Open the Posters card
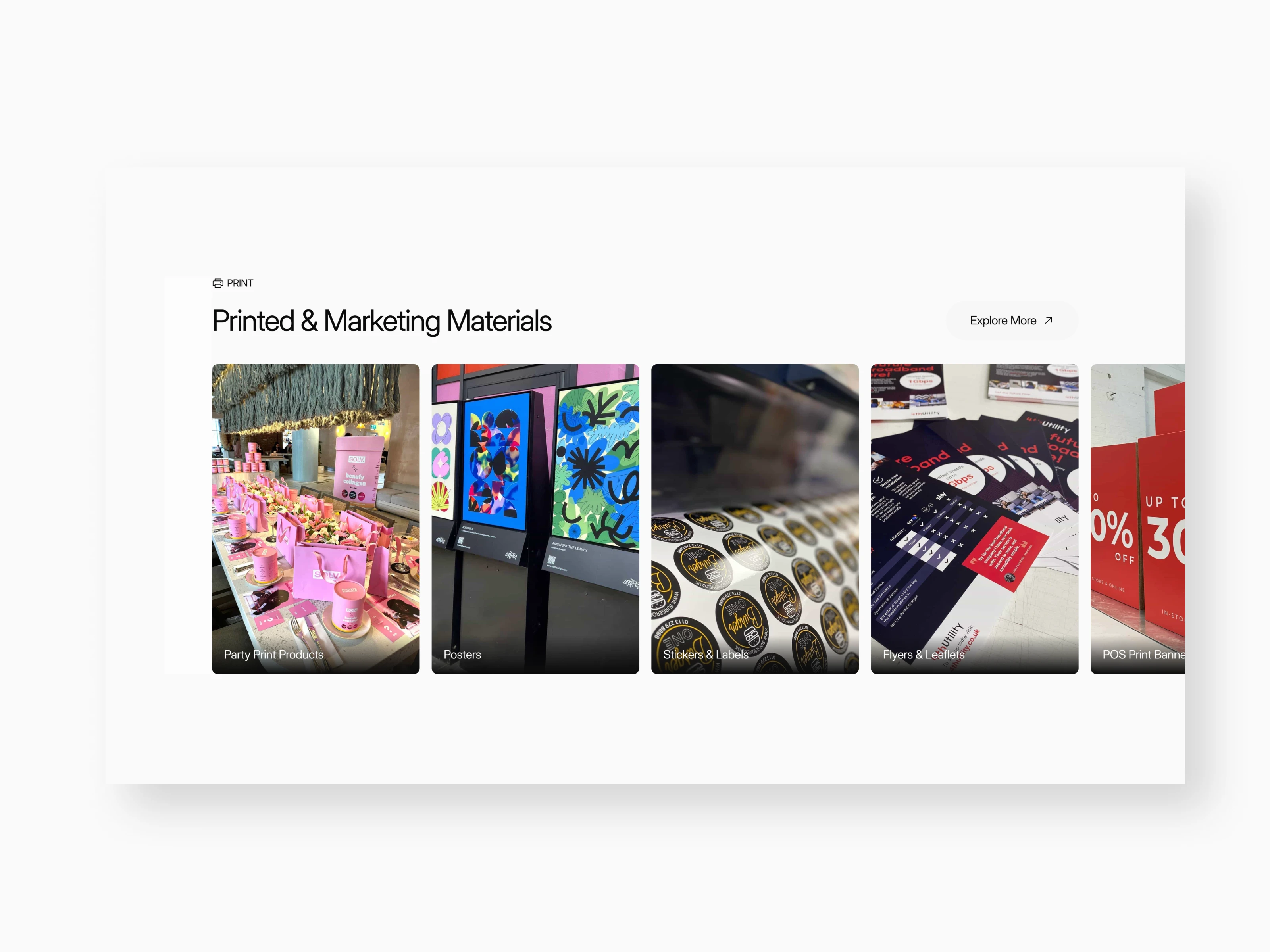The image size is (1270, 952). pos(535,518)
